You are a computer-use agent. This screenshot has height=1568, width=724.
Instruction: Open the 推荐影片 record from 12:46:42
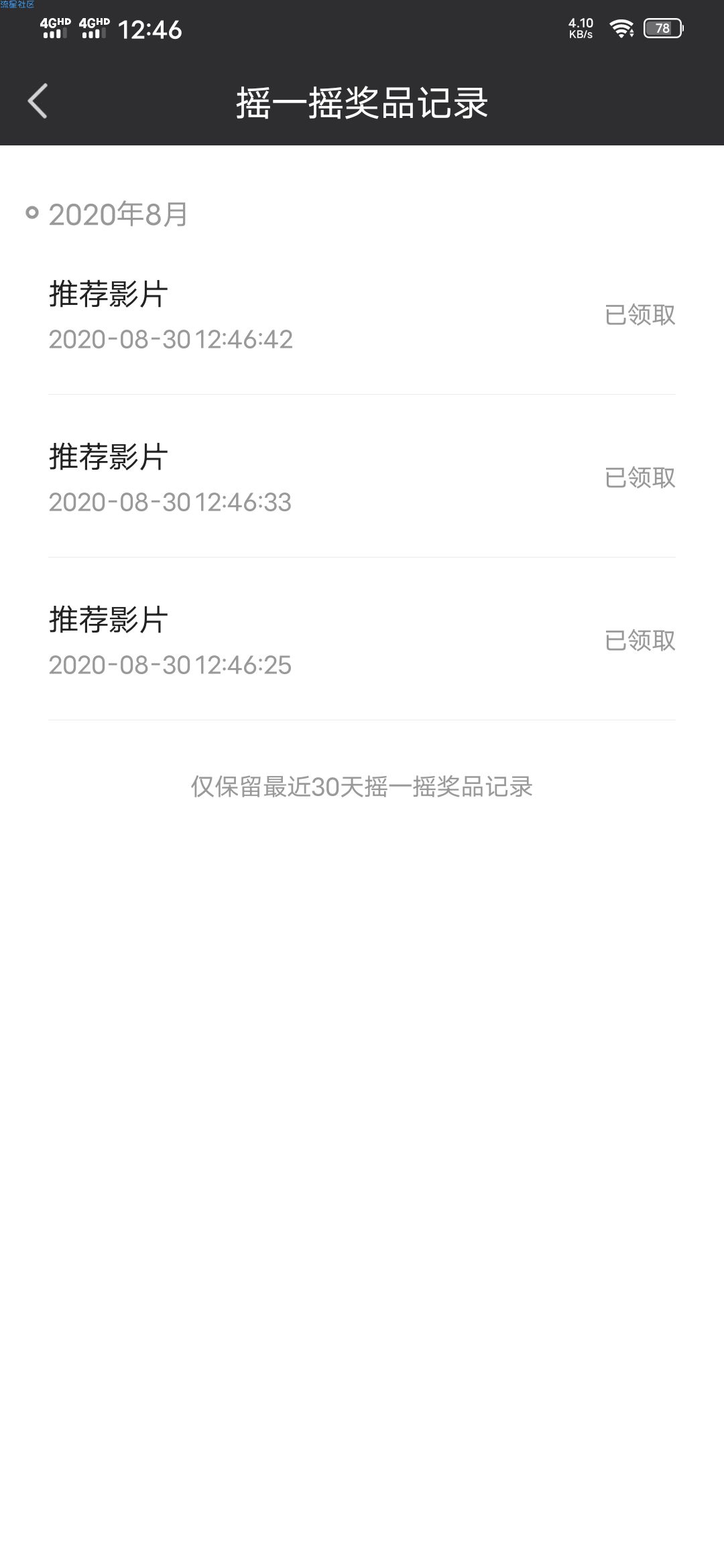pos(362,315)
